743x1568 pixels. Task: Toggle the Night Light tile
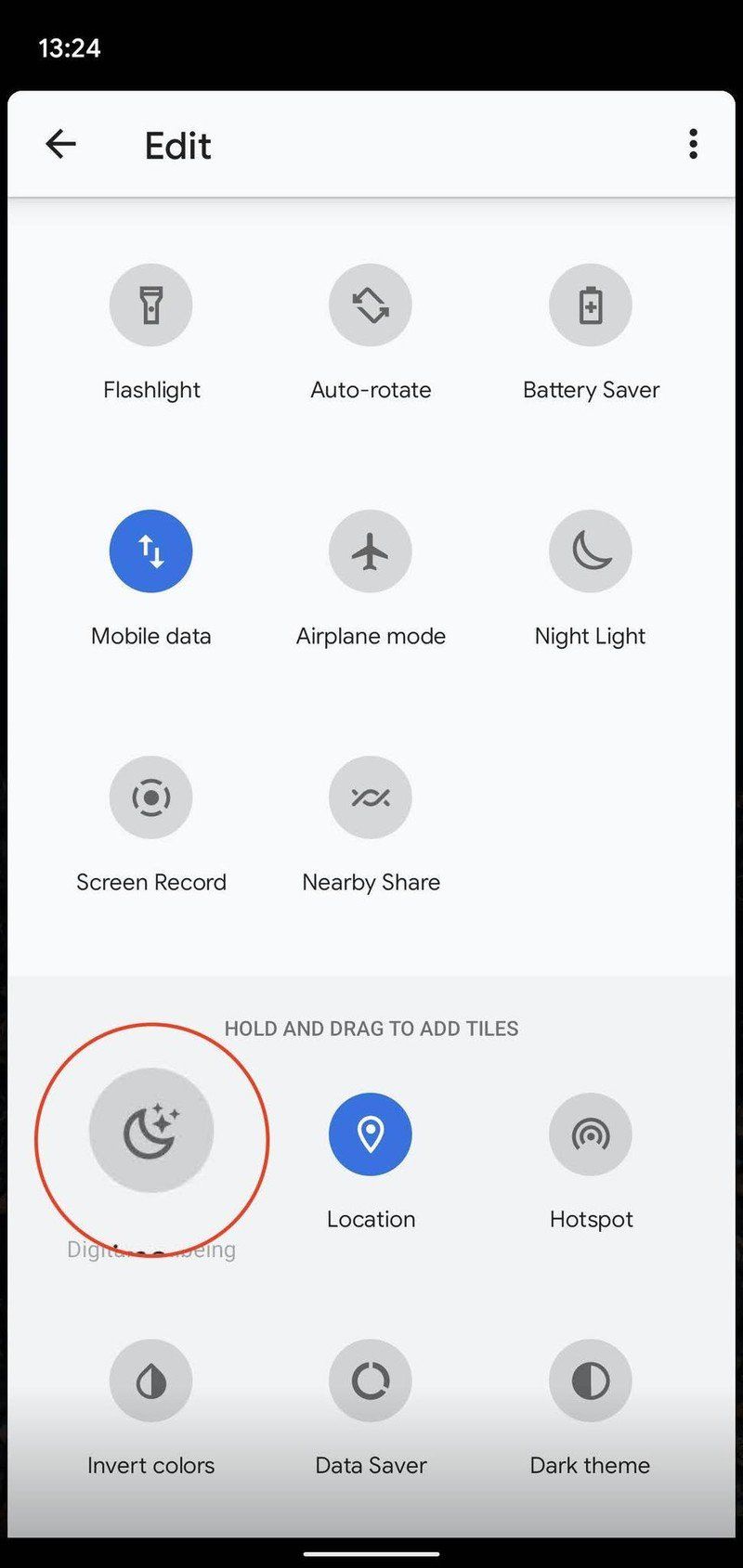click(591, 551)
